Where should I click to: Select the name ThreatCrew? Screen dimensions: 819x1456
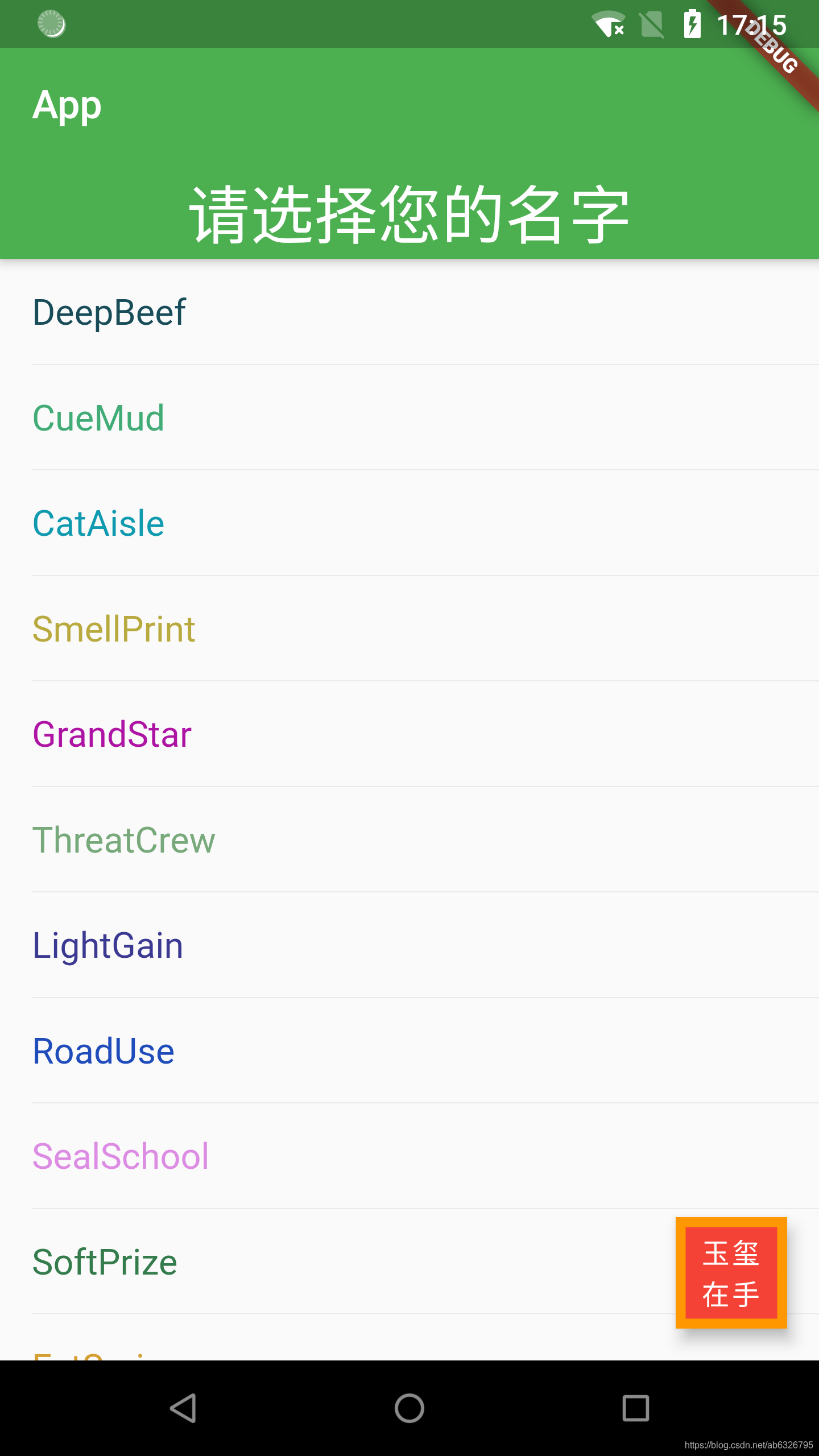pyautogui.click(x=123, y=839)
